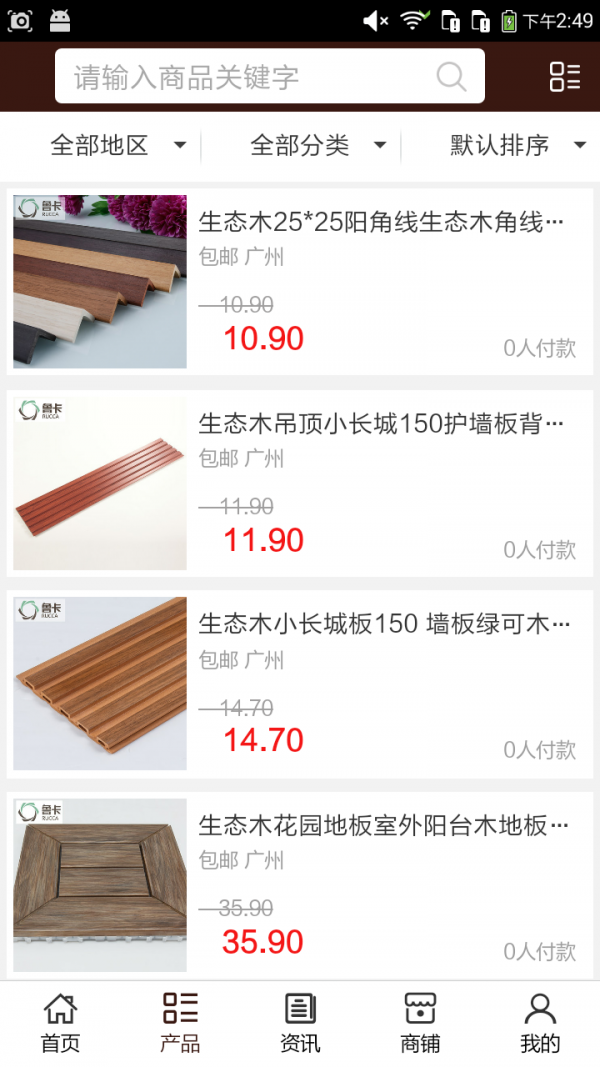Viewport: 600px width, 1067px height.
Task: Expand the 全部分类 category dropdown
Action: 318,146
